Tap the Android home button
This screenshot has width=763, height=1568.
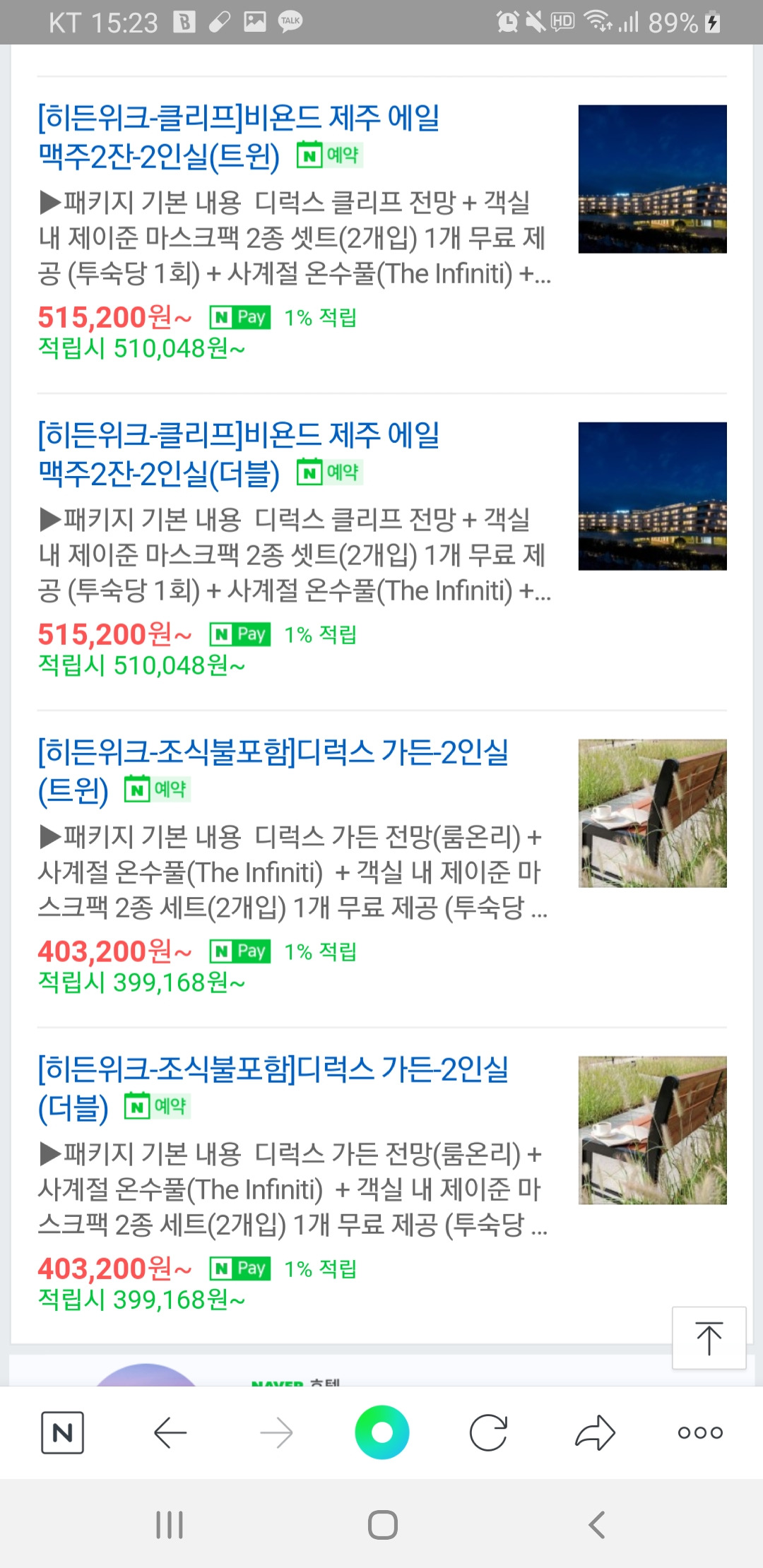tap(381, 1523)
